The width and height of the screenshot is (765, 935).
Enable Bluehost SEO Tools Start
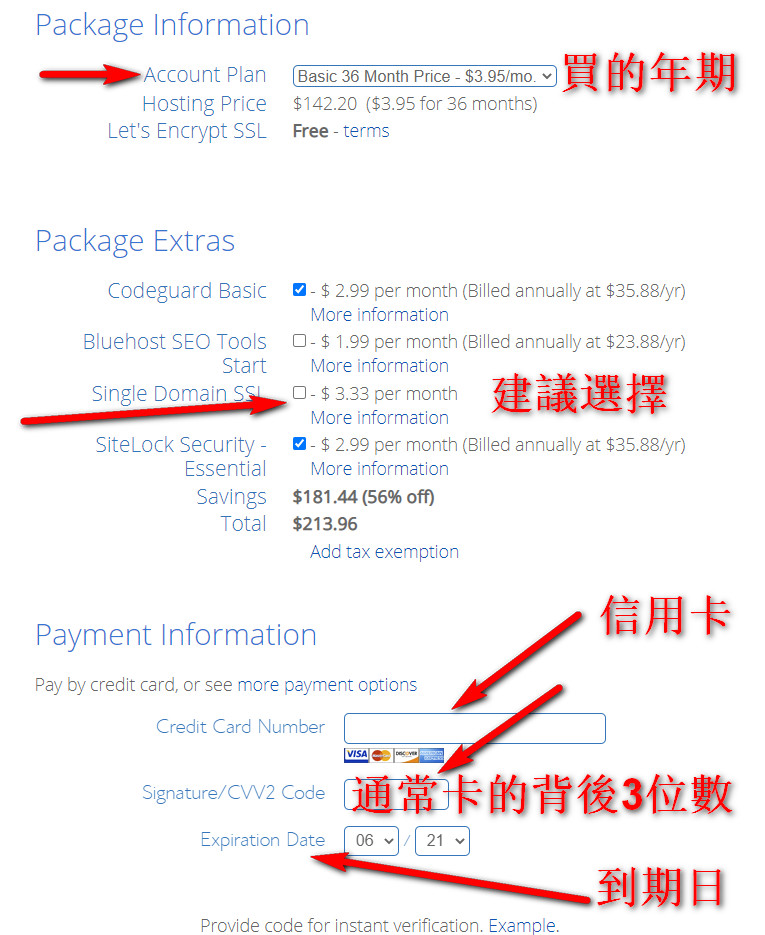tap(299, 341)
